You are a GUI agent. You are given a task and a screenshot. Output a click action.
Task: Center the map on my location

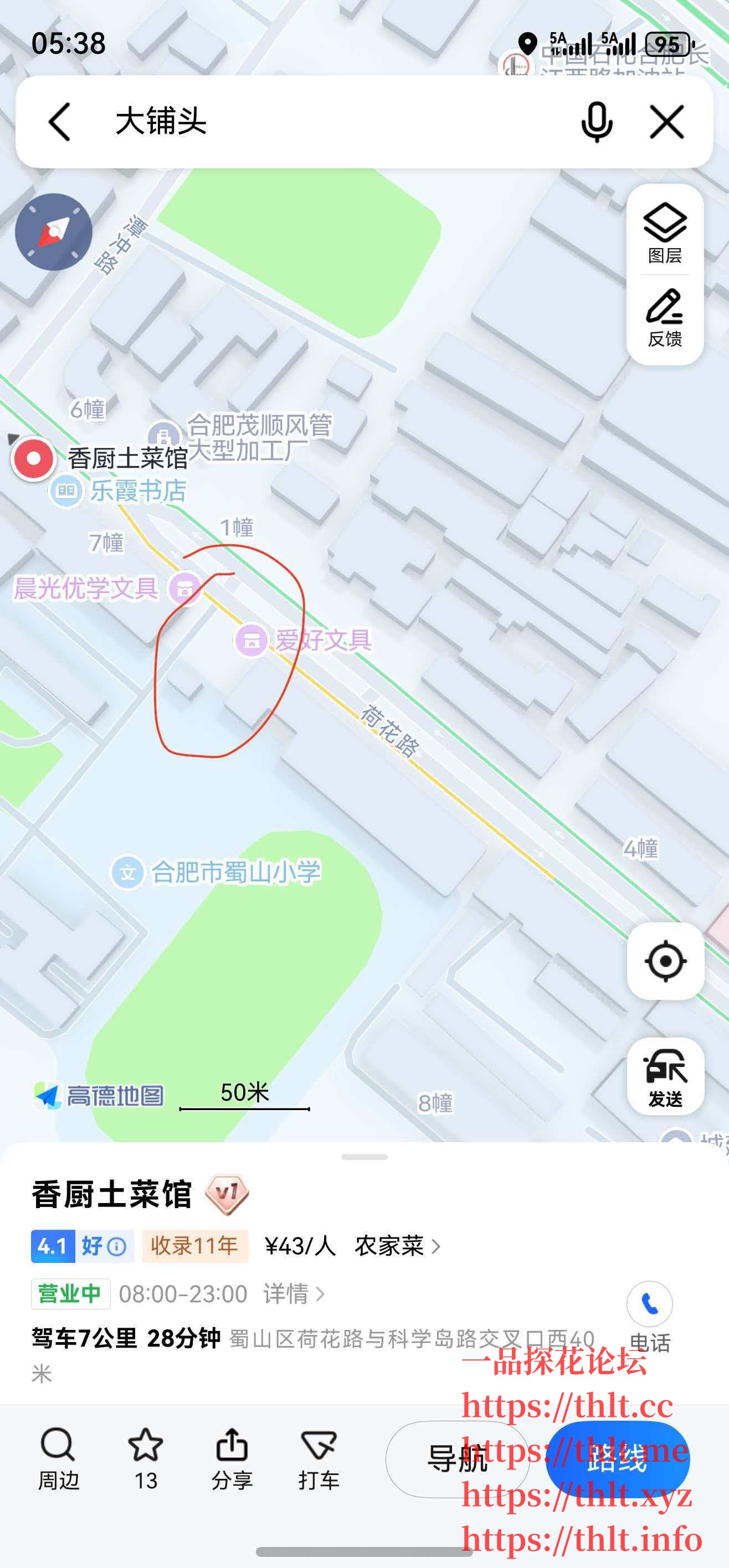665,962
